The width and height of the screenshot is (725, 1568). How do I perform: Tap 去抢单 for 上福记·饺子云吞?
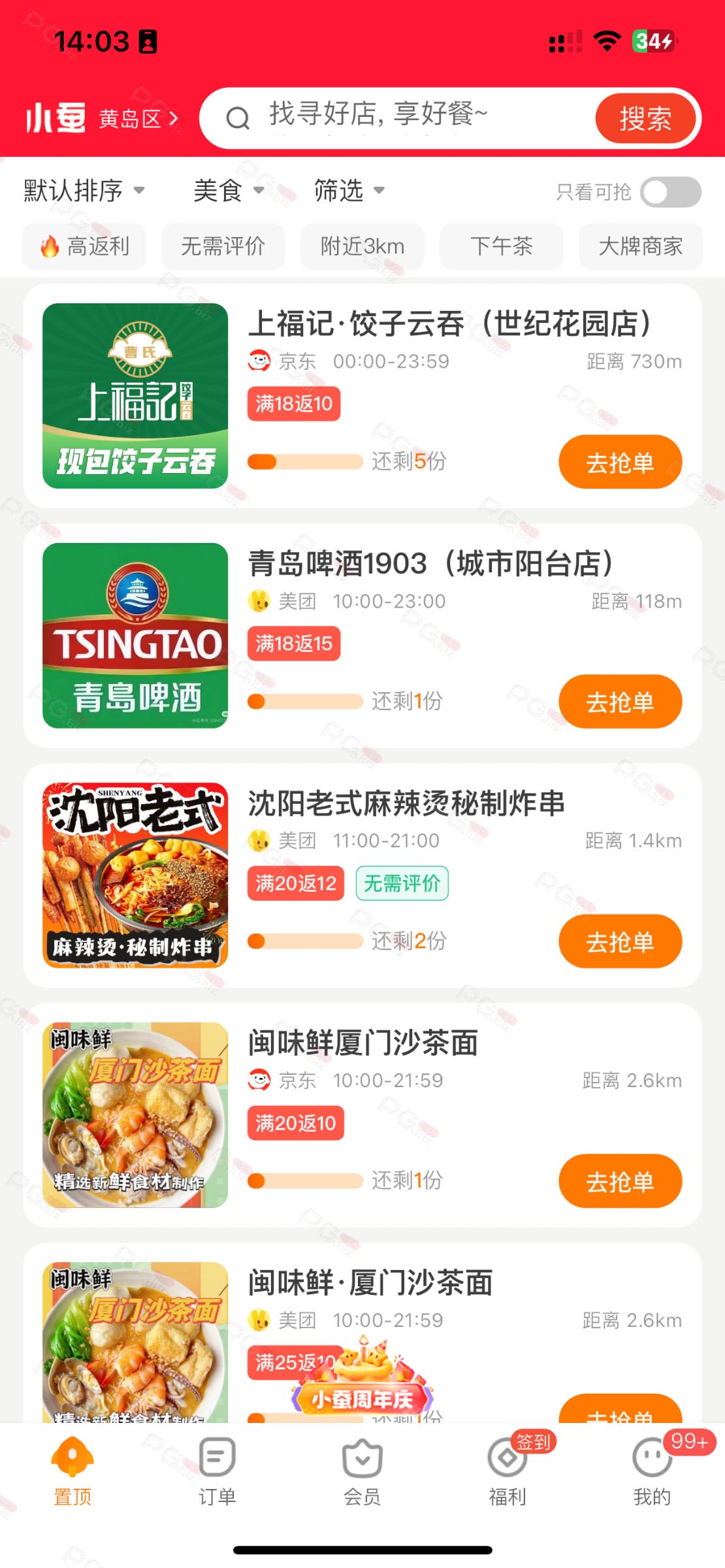tap(620, 462)
